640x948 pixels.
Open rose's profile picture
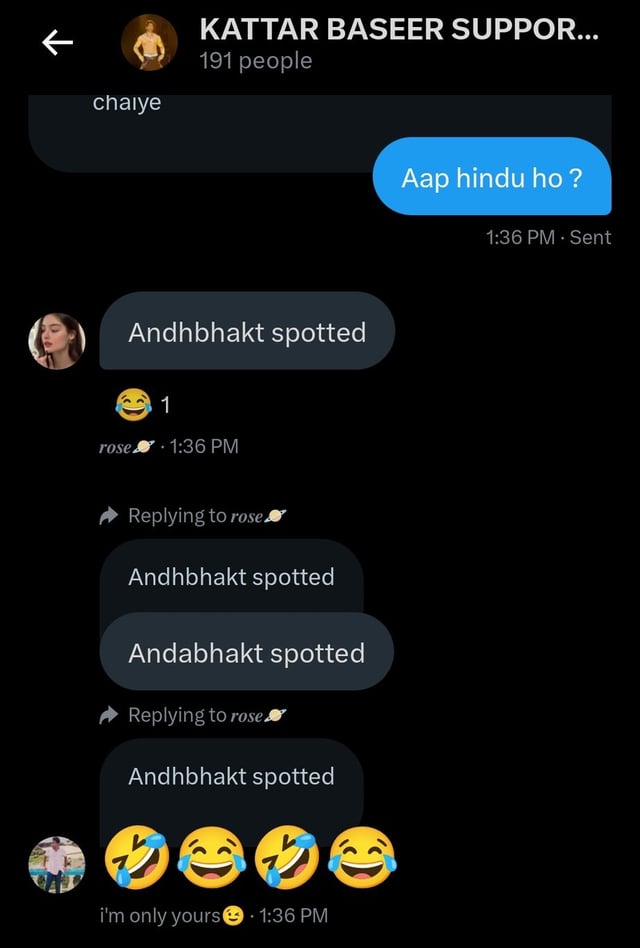(56, 340)
